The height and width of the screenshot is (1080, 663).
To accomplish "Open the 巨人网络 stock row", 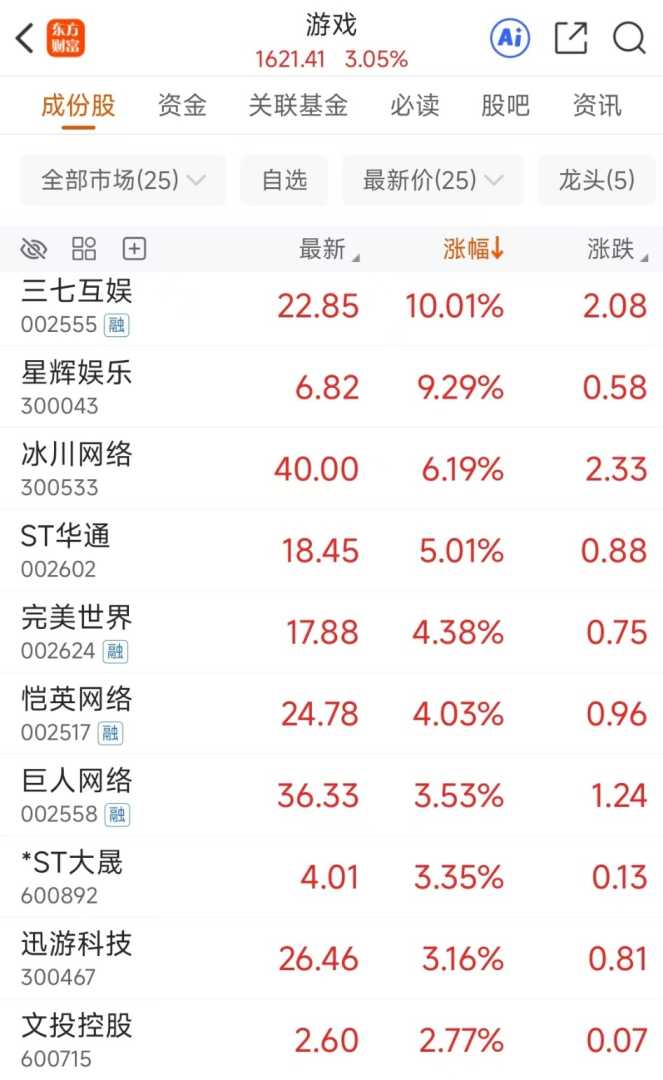I will [x=331, y=796].
